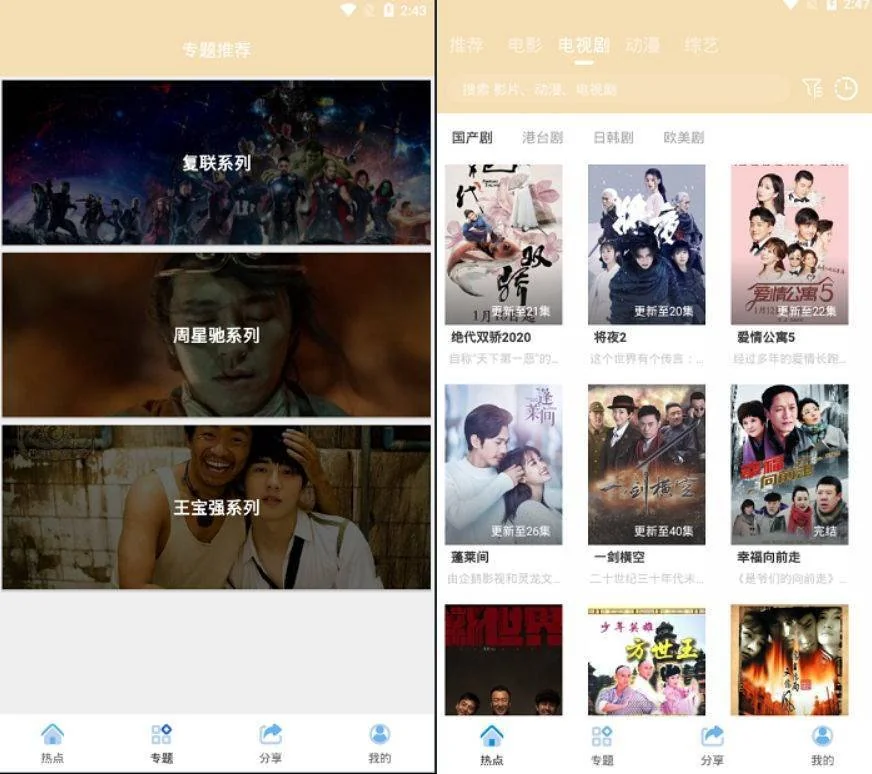Screen dimensions: 872x774
Task: Select the 港台剧 category
Action: tap(542, 138)
